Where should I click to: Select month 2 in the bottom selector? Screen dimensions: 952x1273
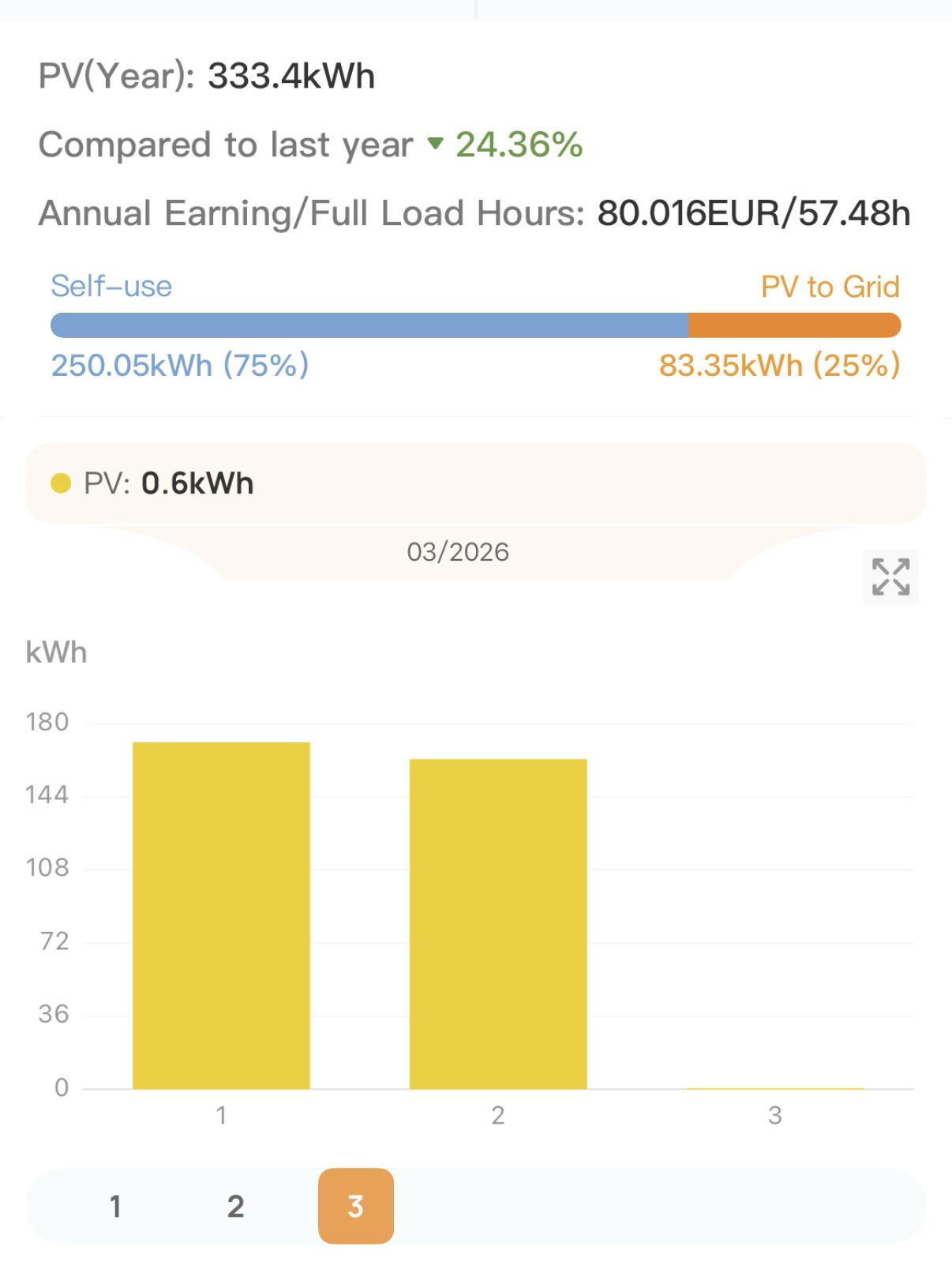click(x=235, y=1206)
